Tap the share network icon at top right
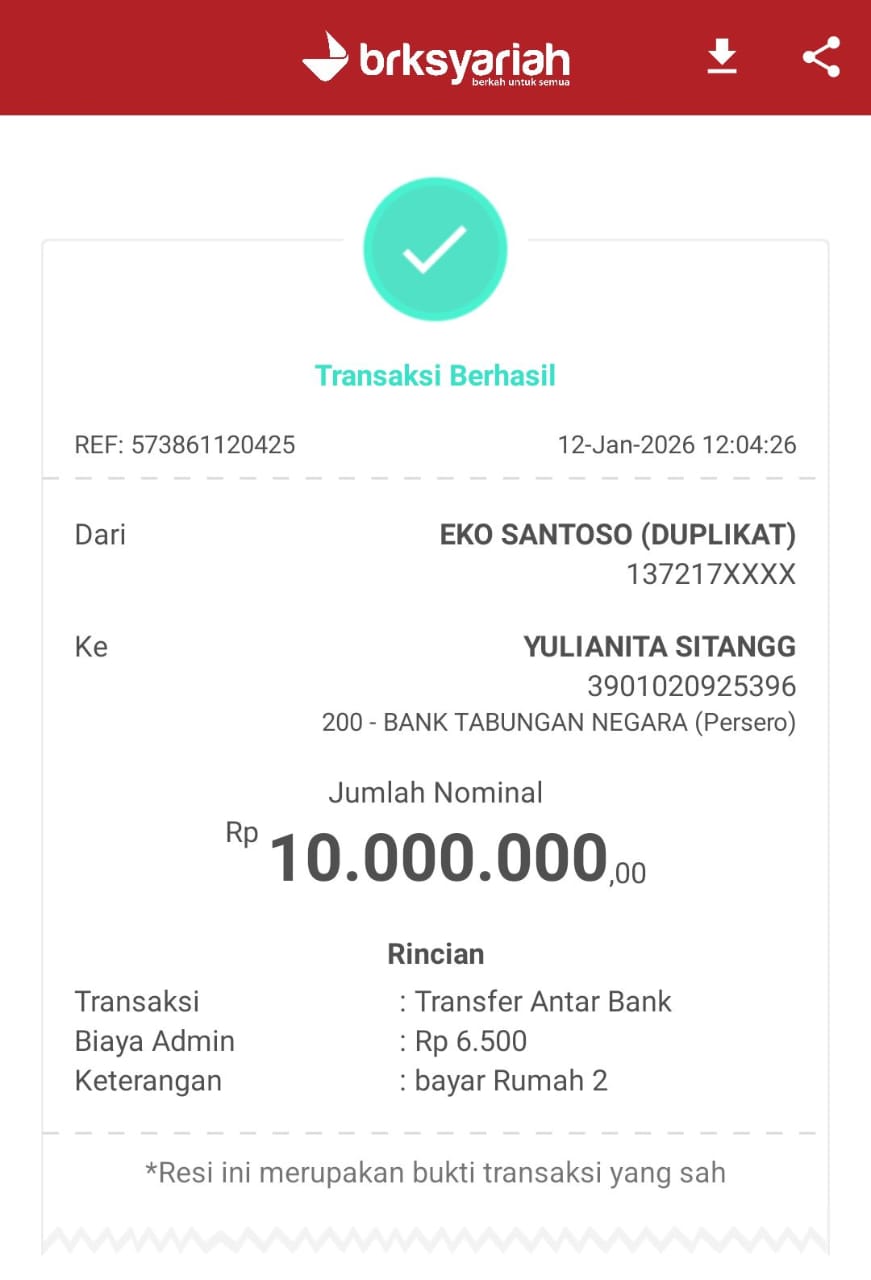The image size is (871, 1280). [820, 57]
